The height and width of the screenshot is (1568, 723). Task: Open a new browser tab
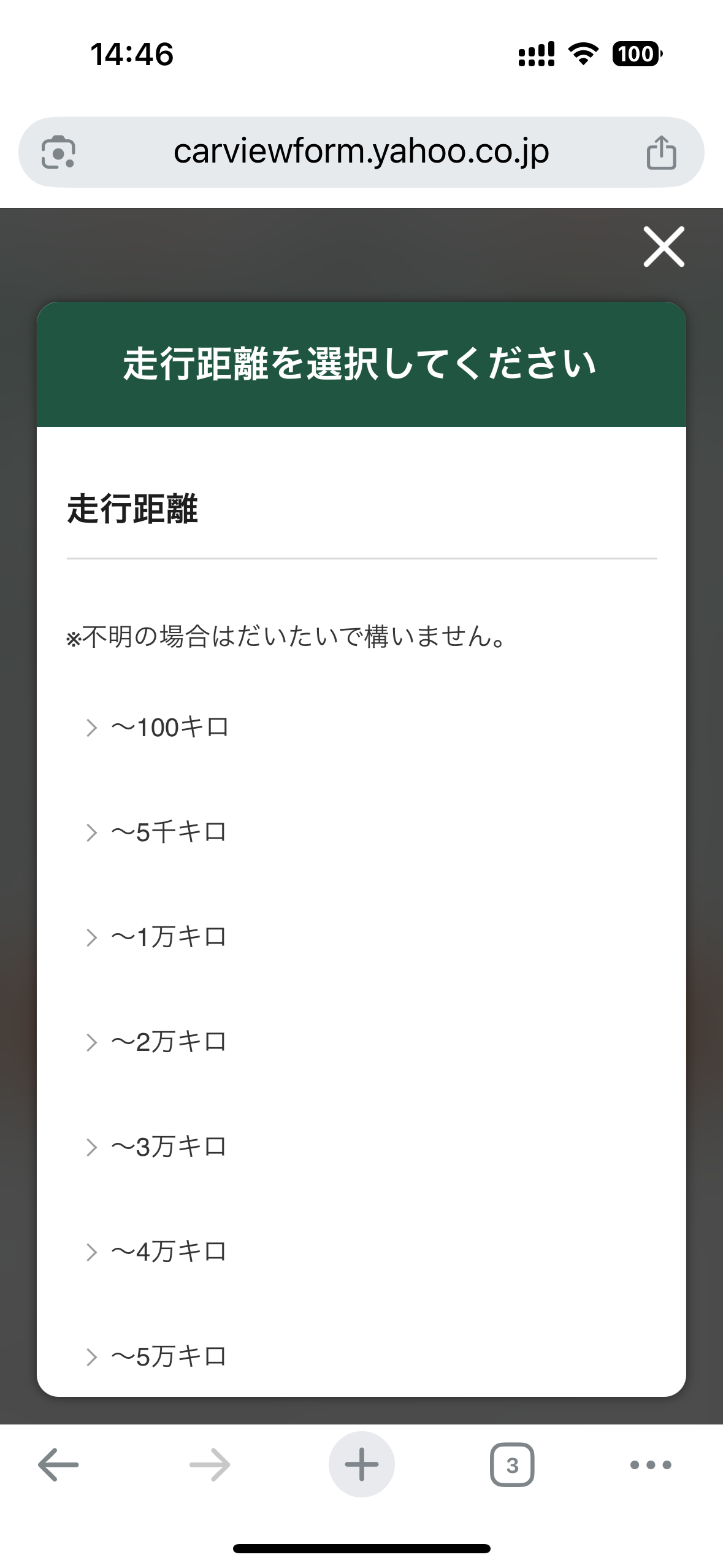click(361, 1465)
